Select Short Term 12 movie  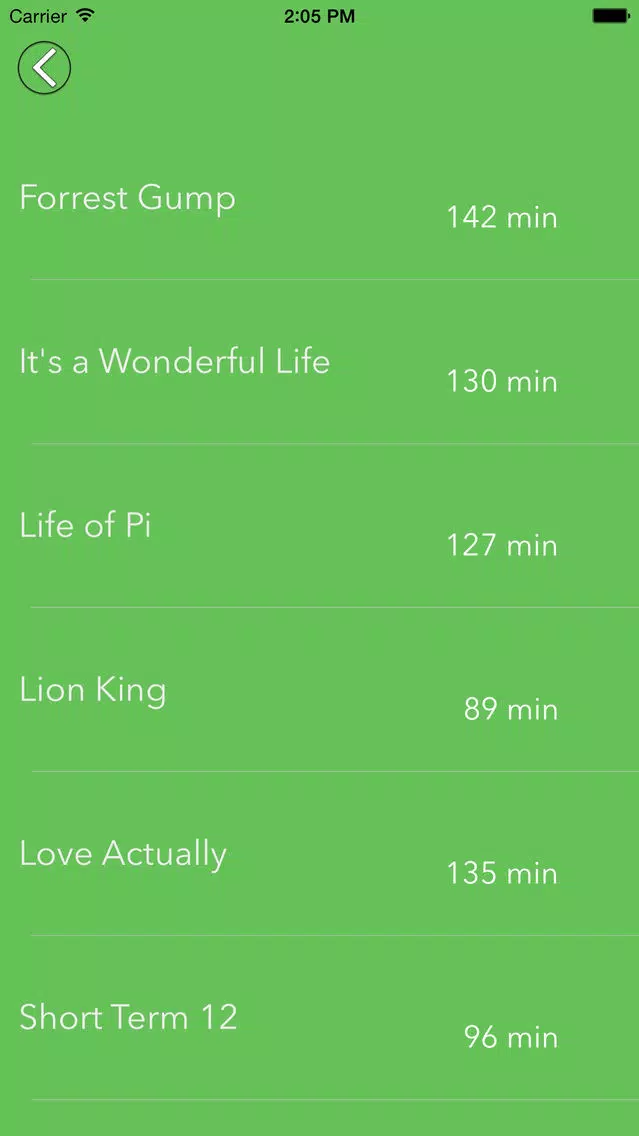tap(320, 1018)
